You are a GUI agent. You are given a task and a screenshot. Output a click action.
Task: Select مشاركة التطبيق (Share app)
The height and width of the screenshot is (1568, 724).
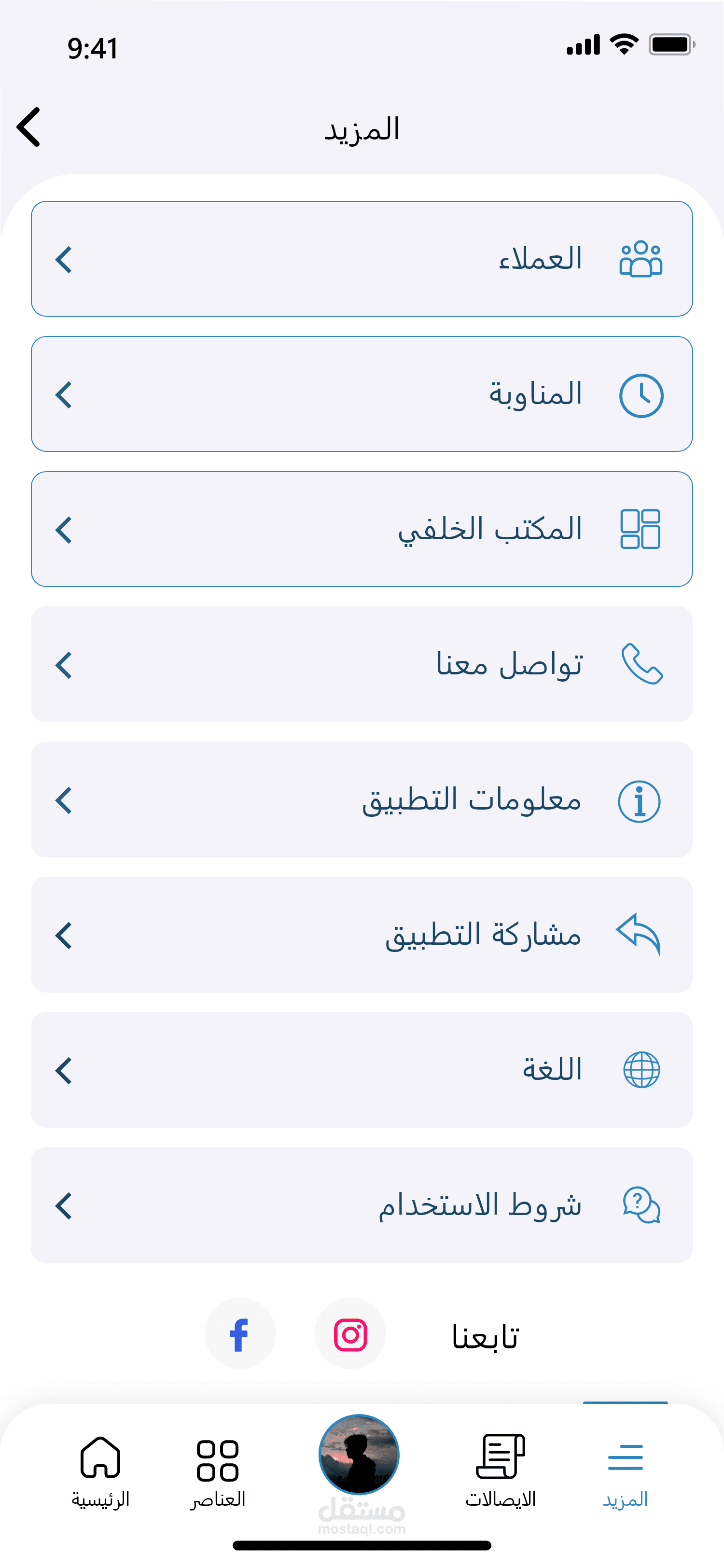click(362, 934)
